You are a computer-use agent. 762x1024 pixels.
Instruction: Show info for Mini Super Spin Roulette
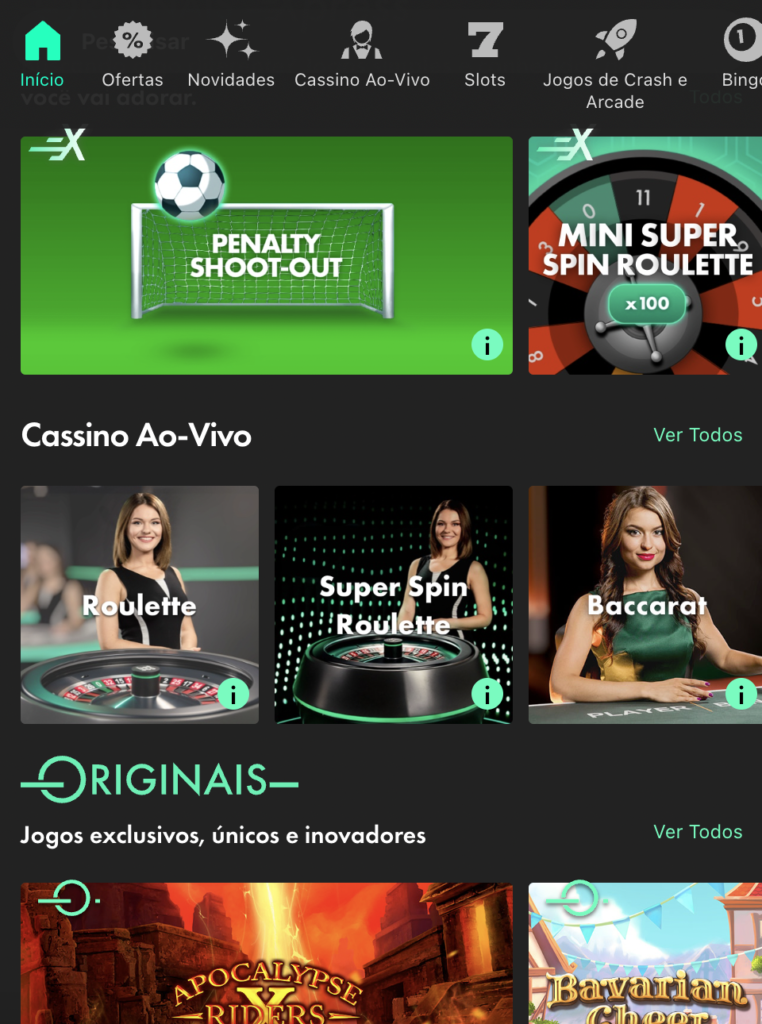point(741,346)
